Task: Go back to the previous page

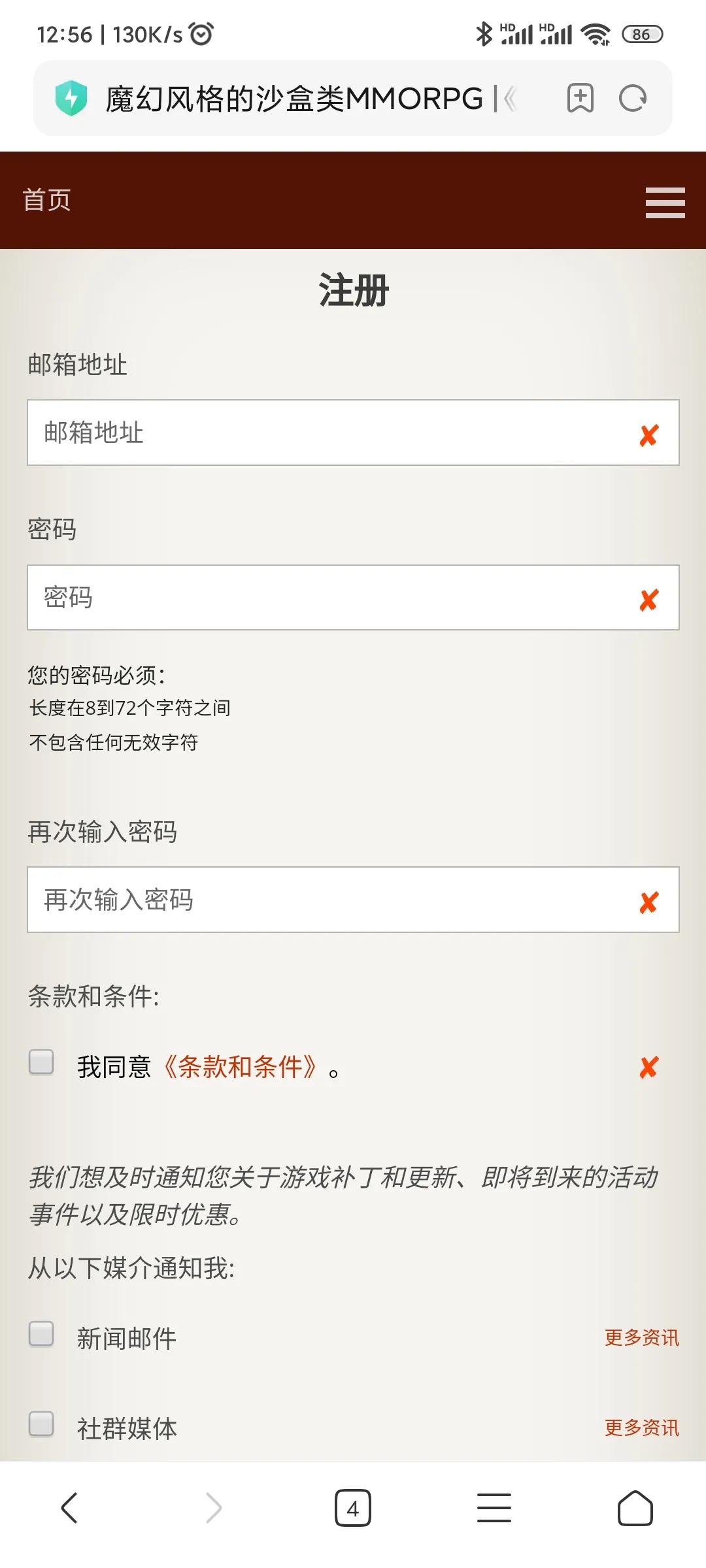Action: 69,1508
